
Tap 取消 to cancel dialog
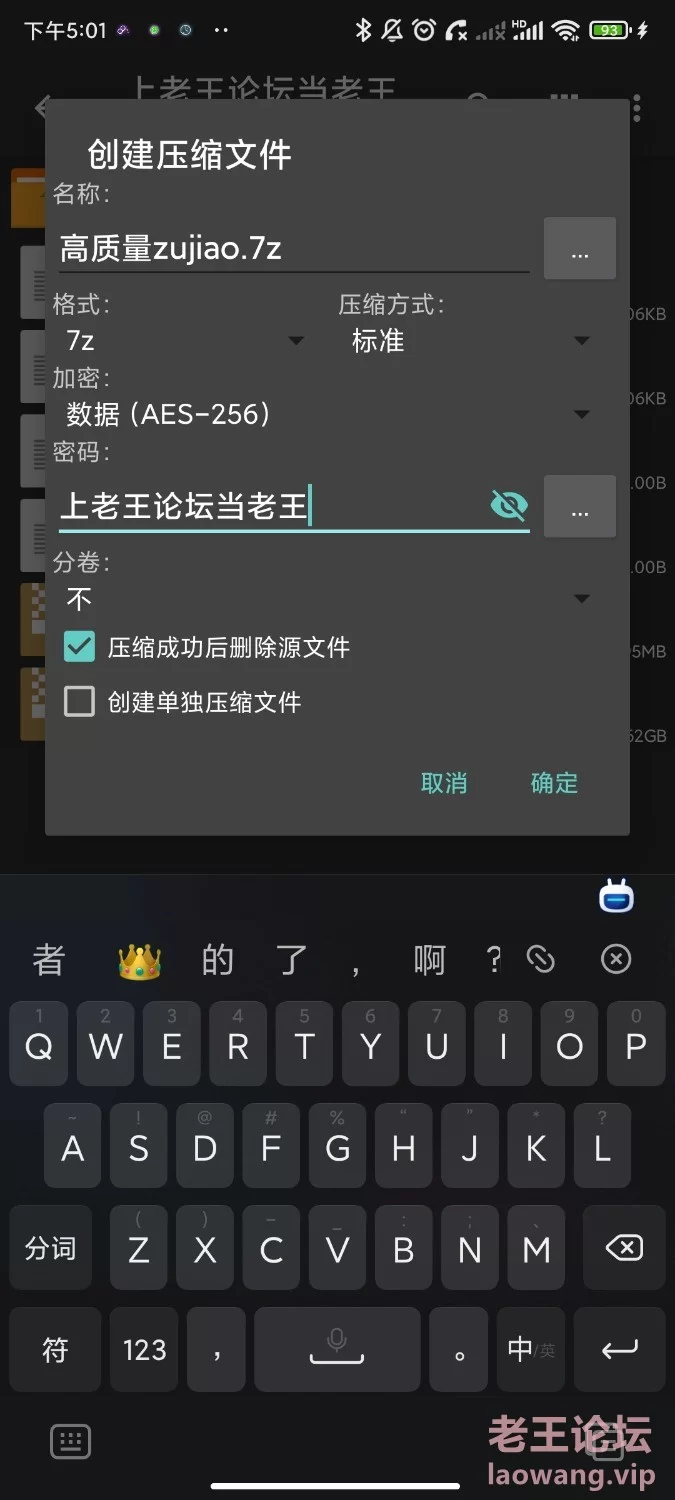coord(444,783)
